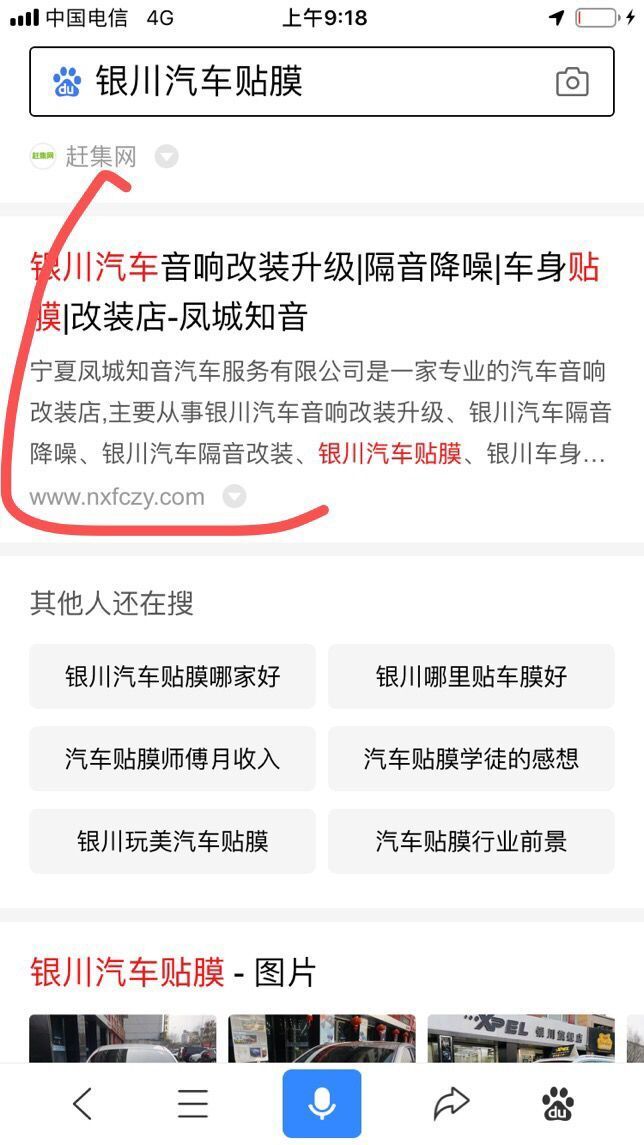Start voice search with microphone
Image resolution: width=644 pixels, height=1145 pixels.
321,1103
